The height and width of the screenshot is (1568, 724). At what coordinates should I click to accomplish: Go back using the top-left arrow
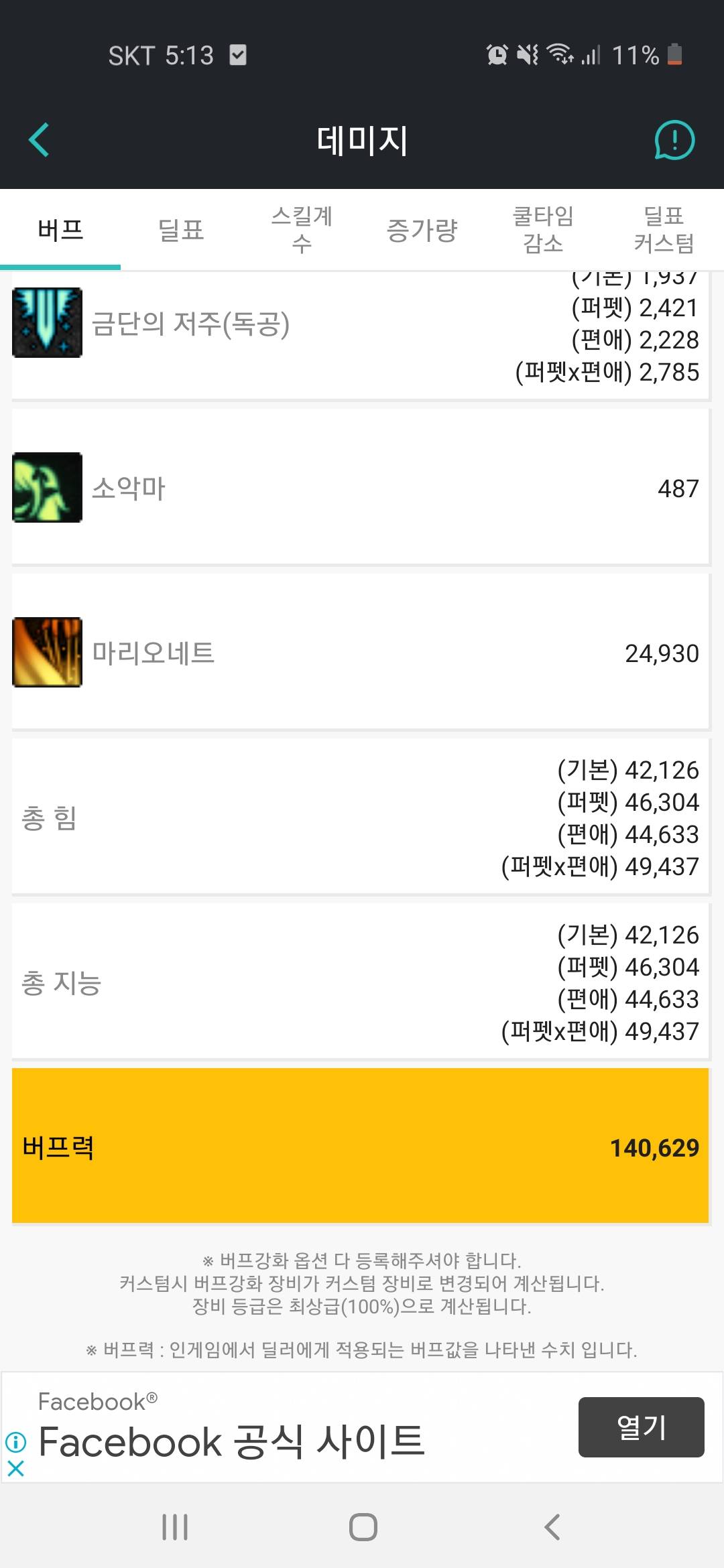point(40,140)
